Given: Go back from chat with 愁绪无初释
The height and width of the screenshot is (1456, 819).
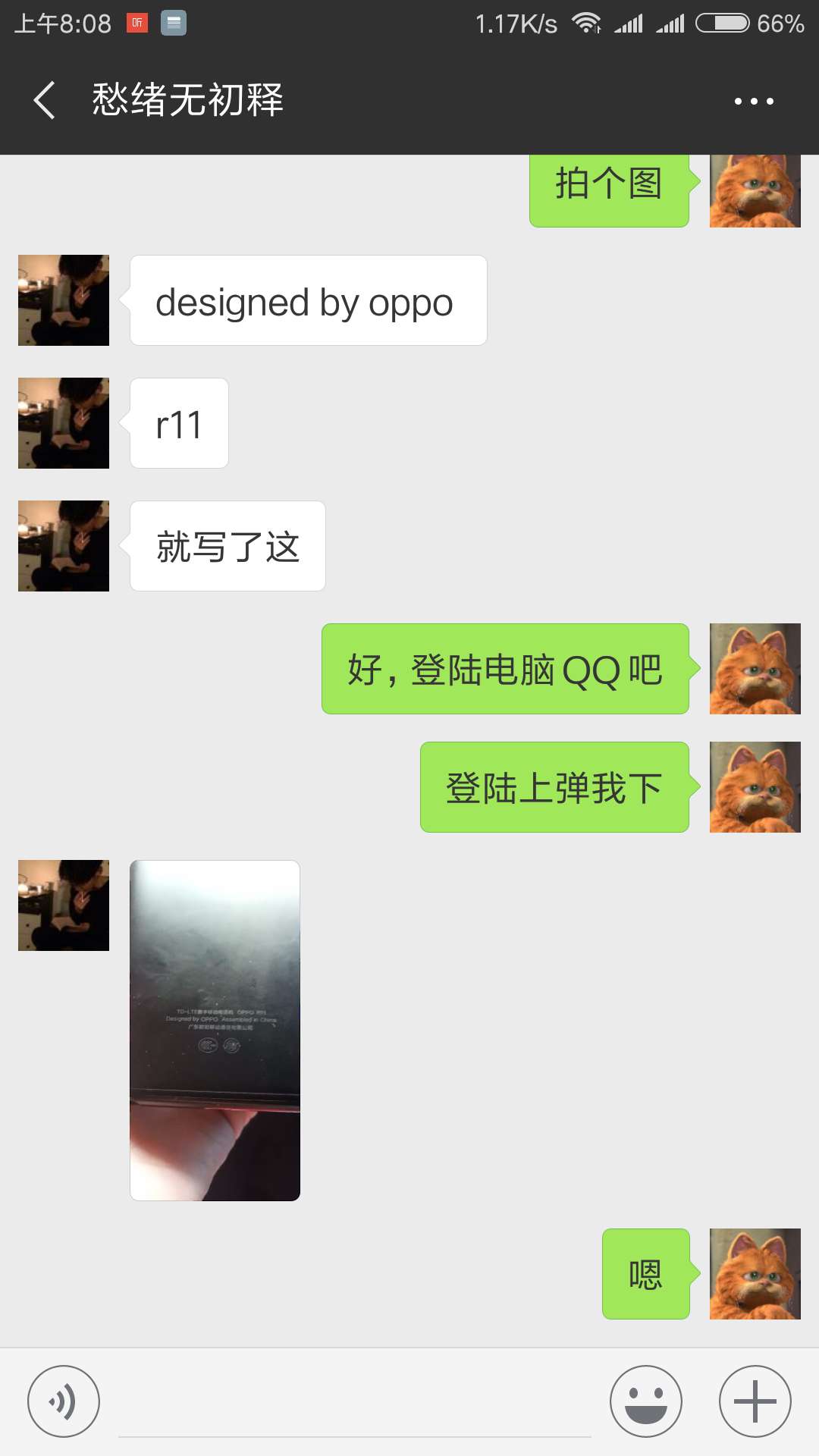Looking at the screenshot, I should pos(44,100).
